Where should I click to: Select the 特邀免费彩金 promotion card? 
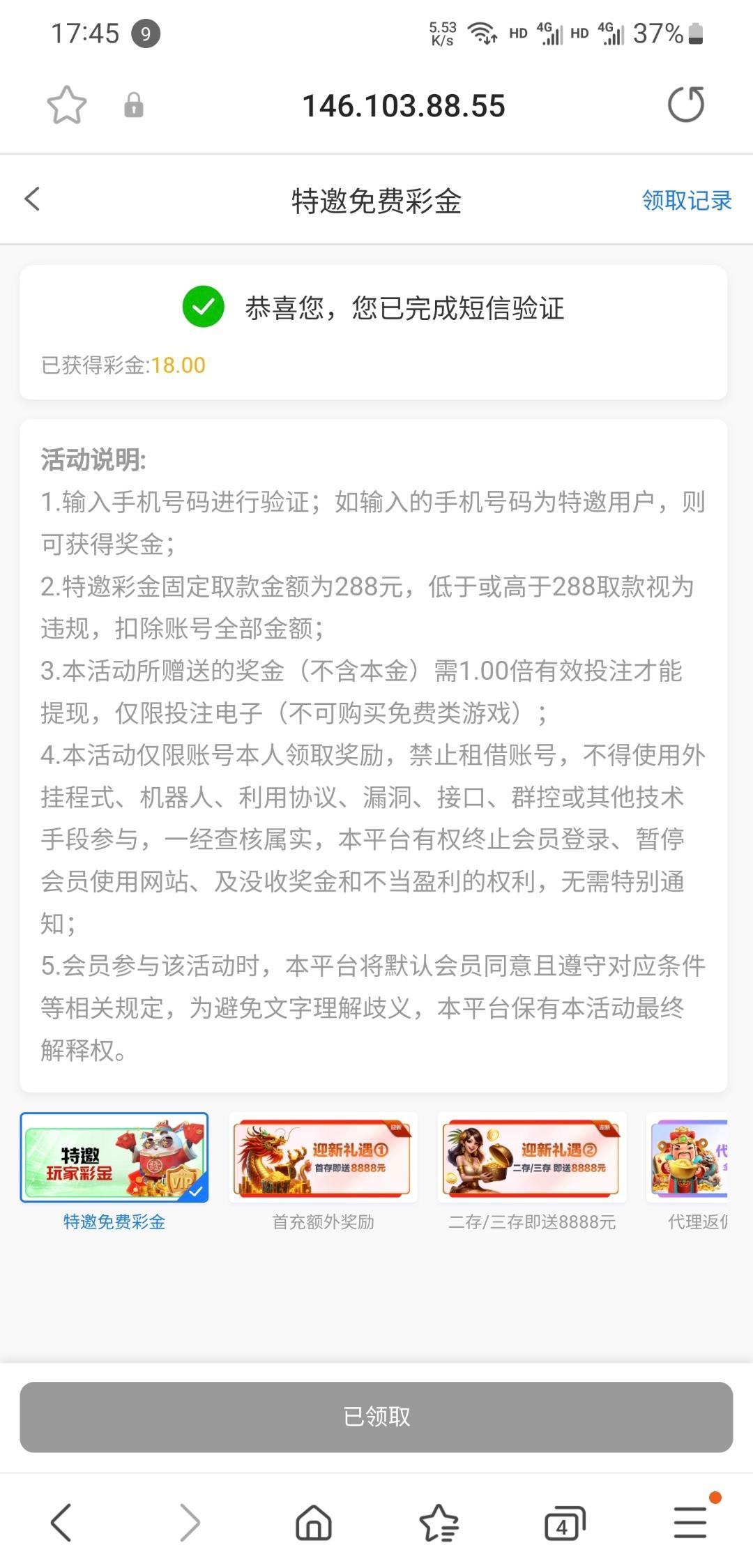point(114,1158)
